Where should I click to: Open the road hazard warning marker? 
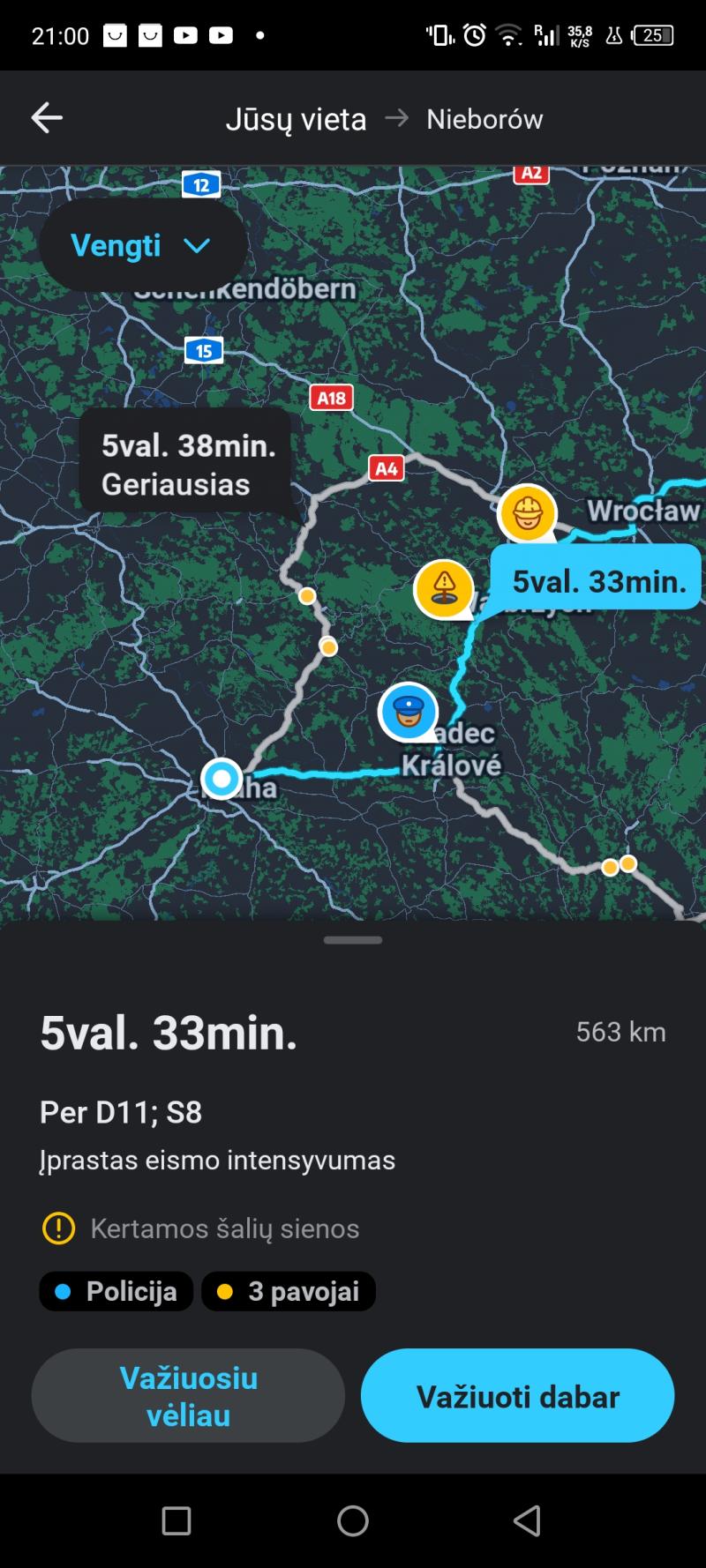(x=443, y=587)
